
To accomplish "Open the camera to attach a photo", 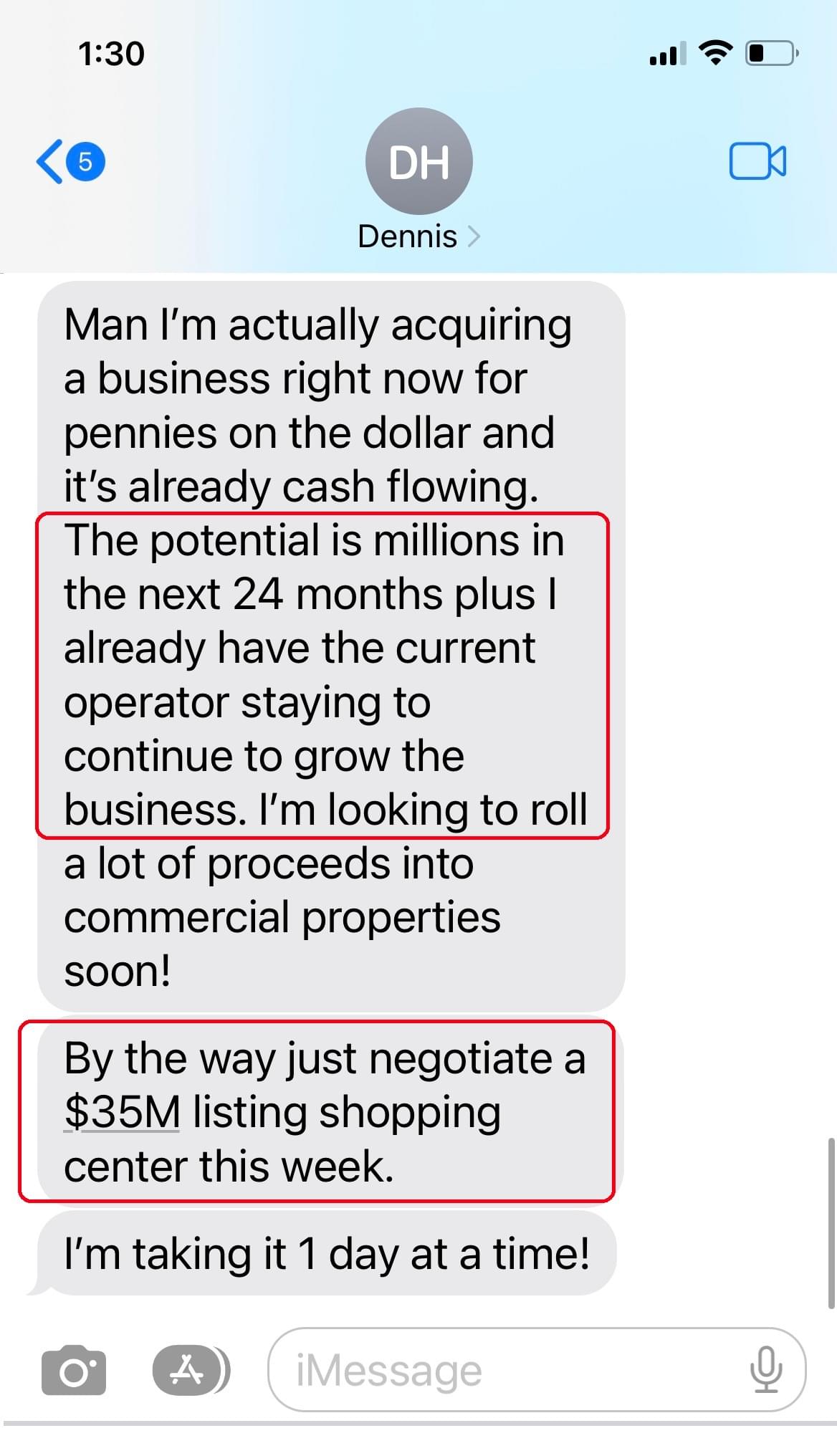I will tap(74, 1371).
